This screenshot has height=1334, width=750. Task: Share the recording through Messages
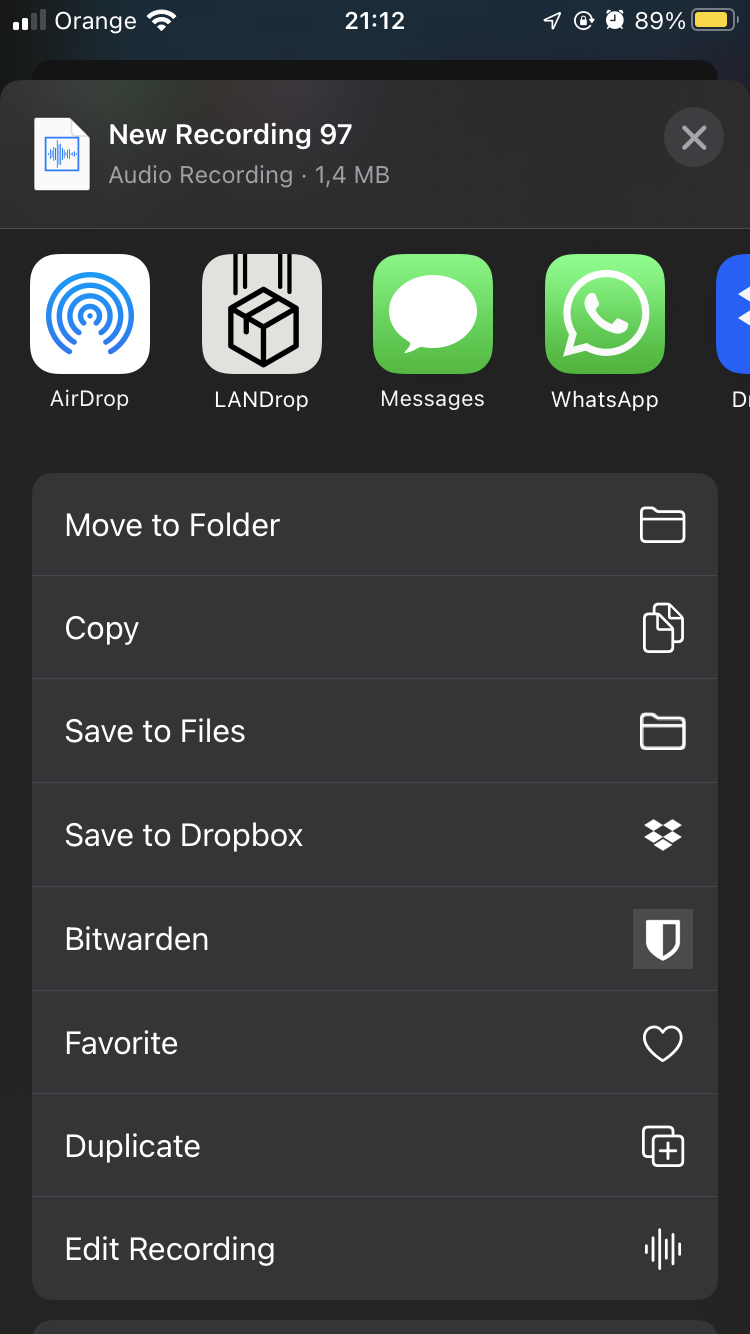432,330
